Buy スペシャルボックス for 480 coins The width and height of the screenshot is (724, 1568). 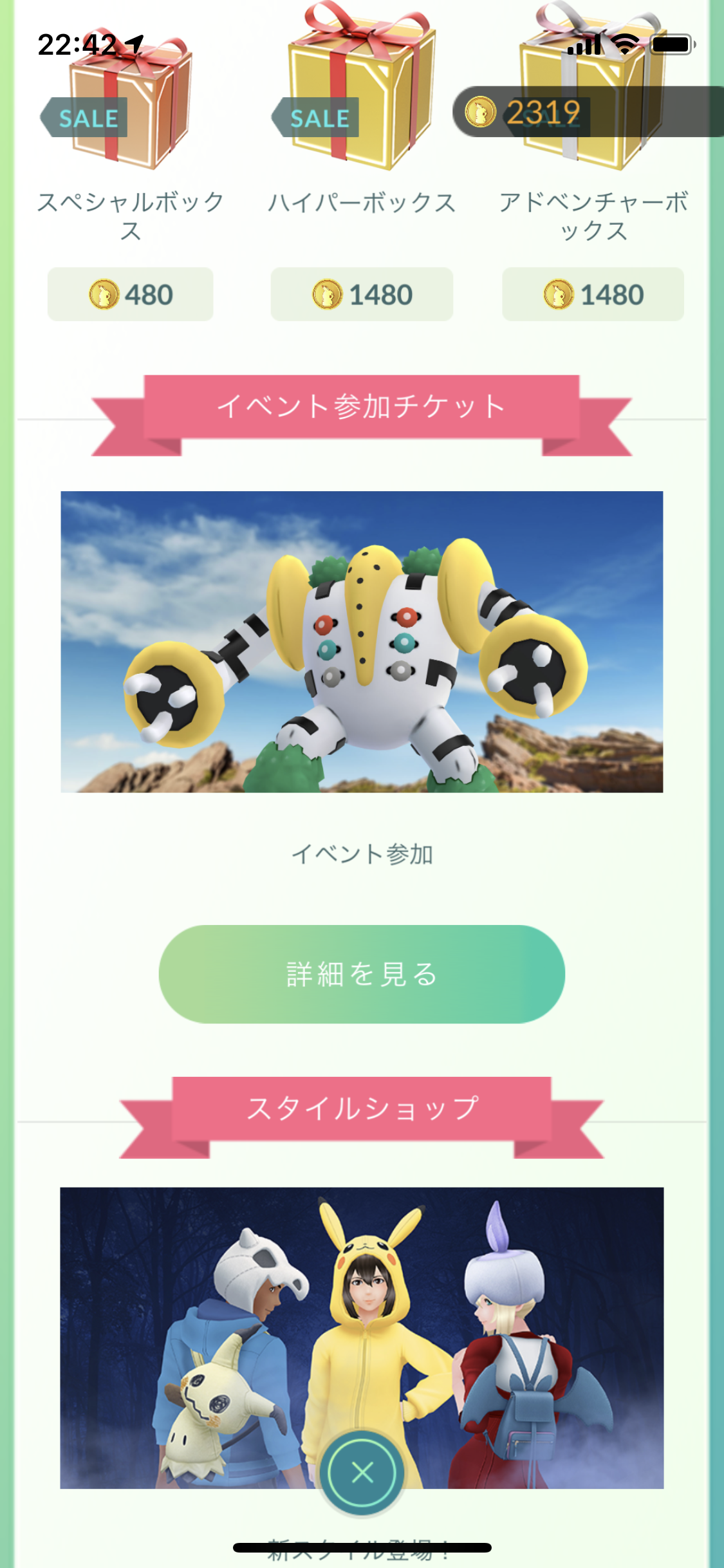(131, 295)
